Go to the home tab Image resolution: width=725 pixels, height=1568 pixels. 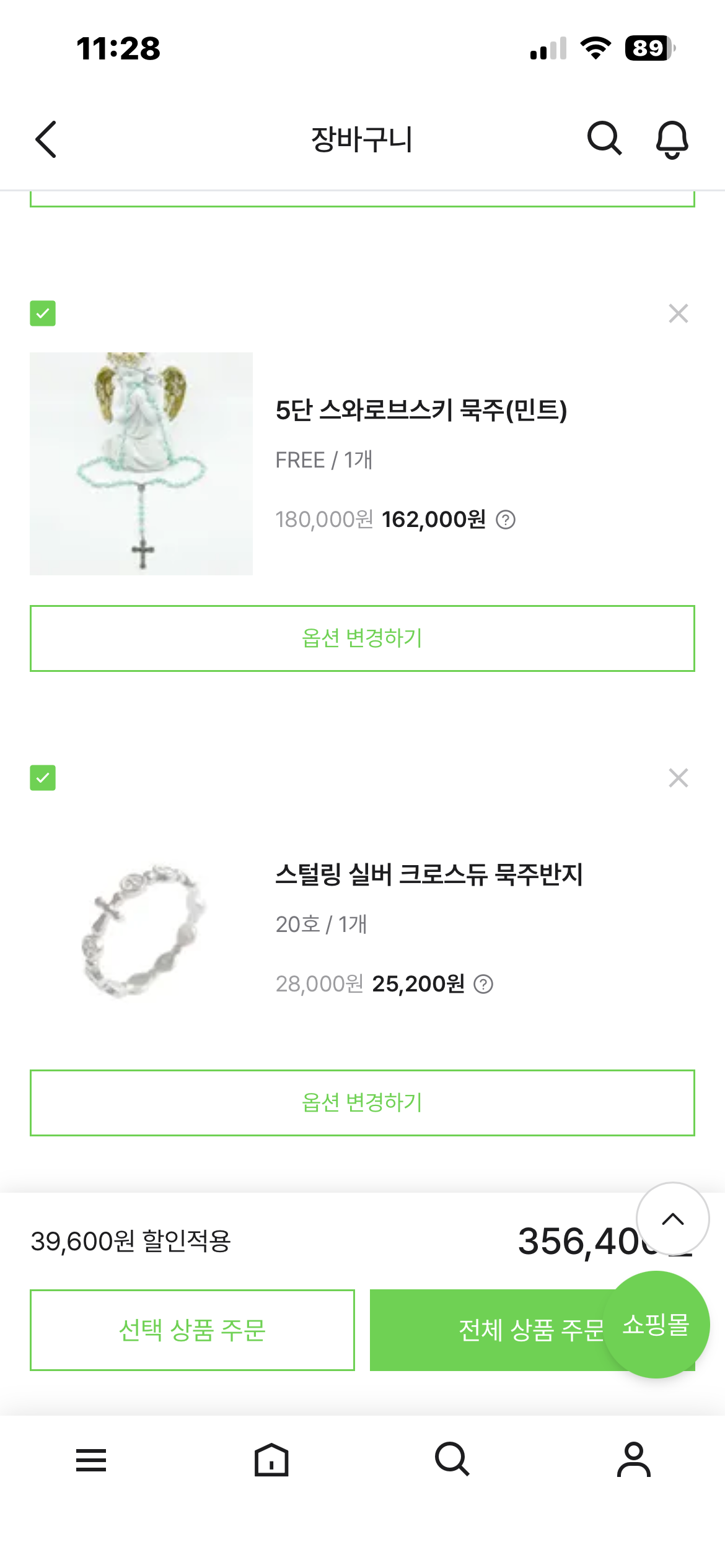pos(271,1460)
